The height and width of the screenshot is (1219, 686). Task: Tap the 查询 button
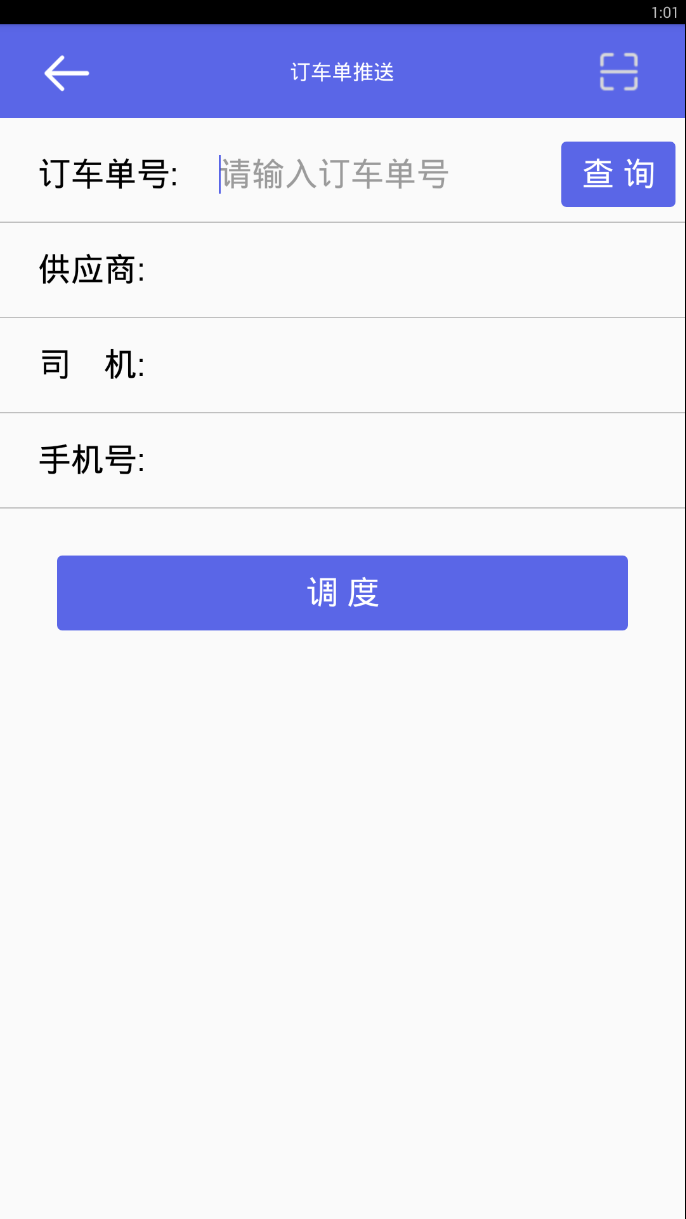point(618,174)
